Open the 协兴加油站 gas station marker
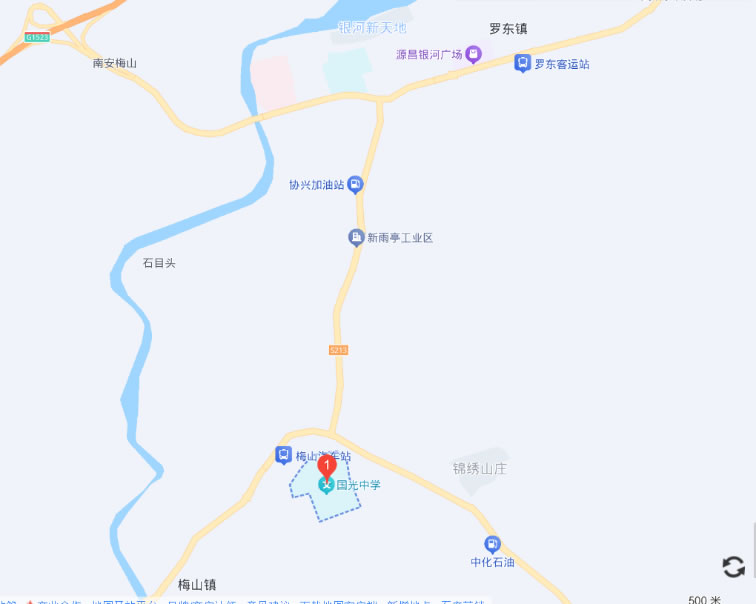Screen dimensions: 756x604 [x=355, y=184]
